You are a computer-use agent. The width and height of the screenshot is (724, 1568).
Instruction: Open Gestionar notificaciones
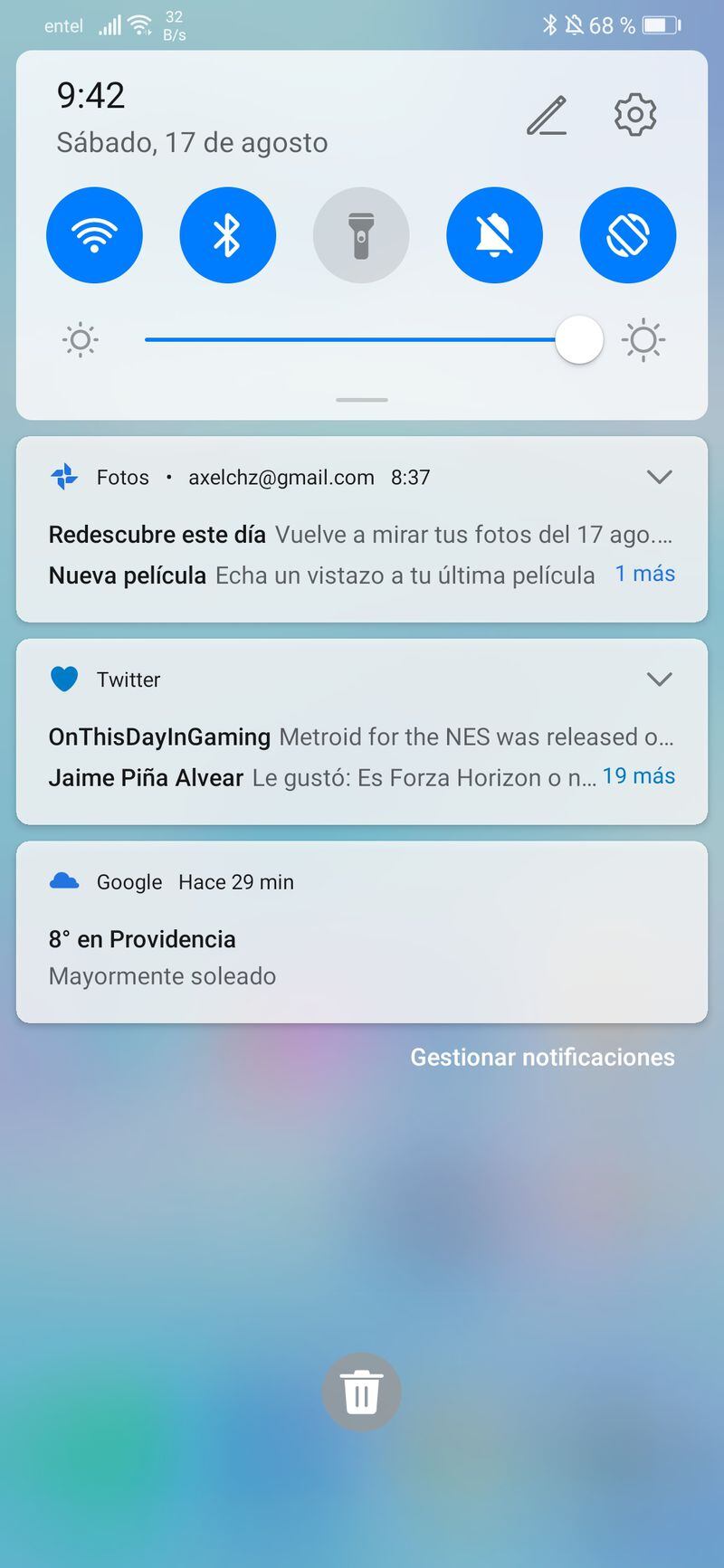pos(542,1057)
